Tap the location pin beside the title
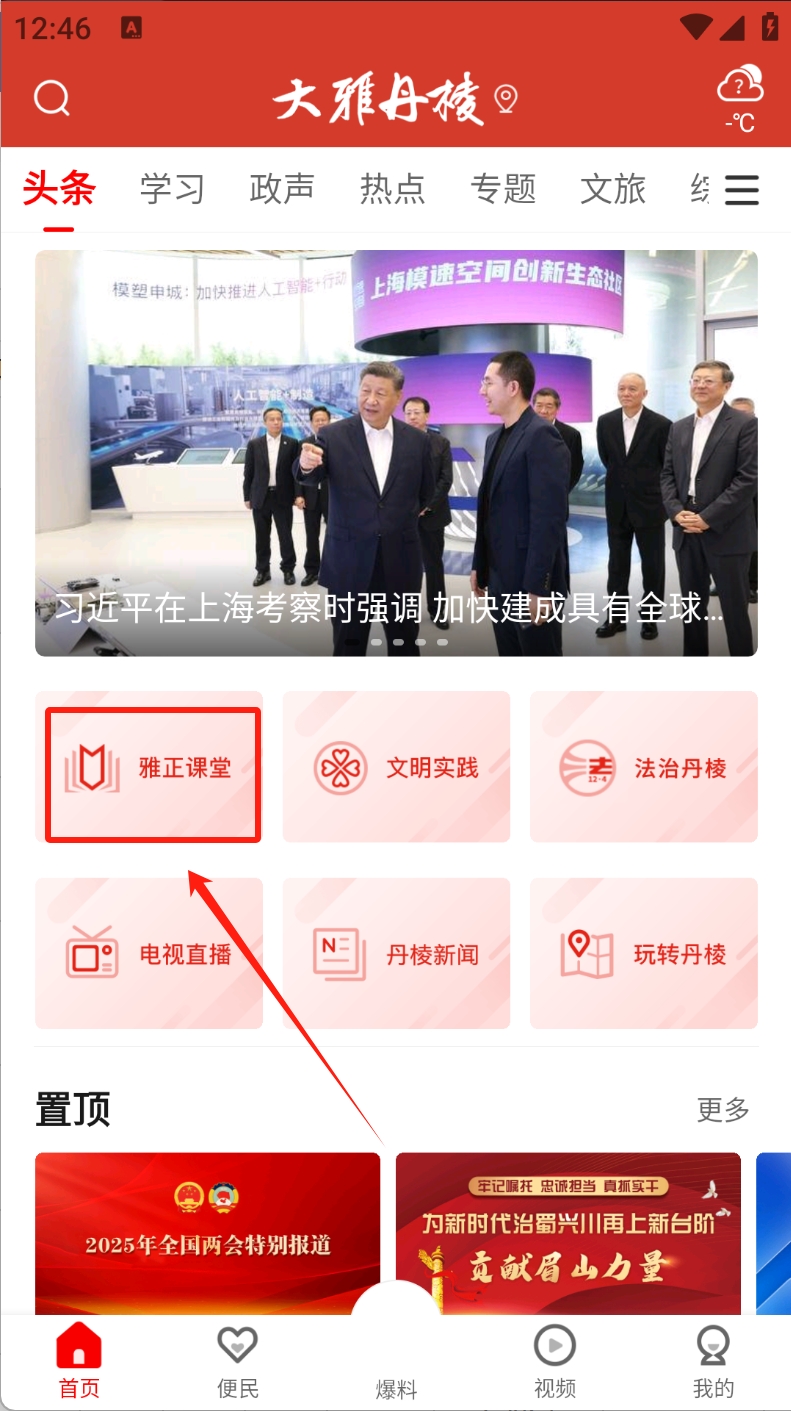The image size is (791, 1411). (x=506, y=98)
